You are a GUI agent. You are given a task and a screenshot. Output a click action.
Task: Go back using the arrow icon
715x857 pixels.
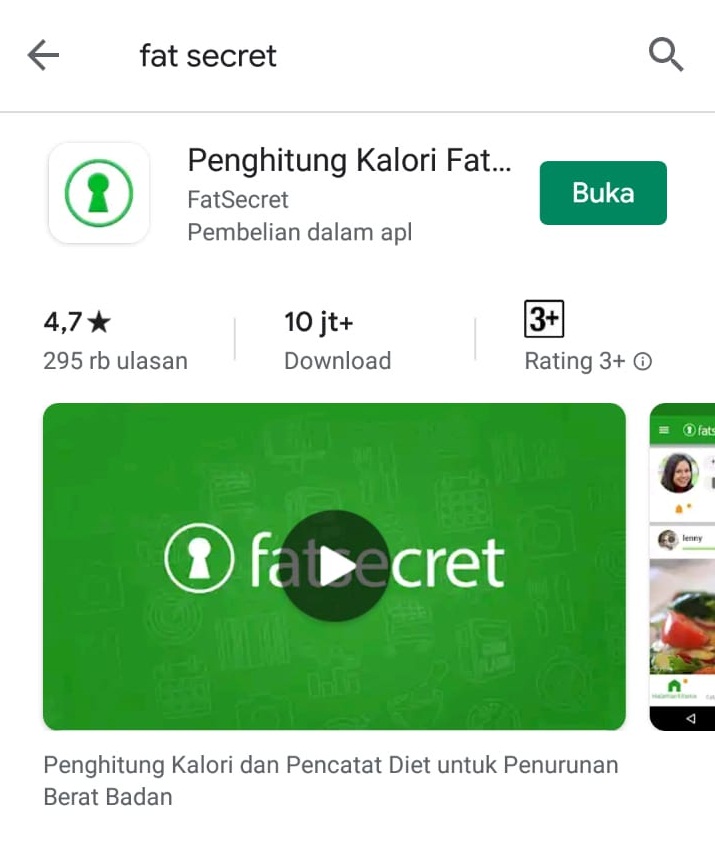click(x=43, y=55)
